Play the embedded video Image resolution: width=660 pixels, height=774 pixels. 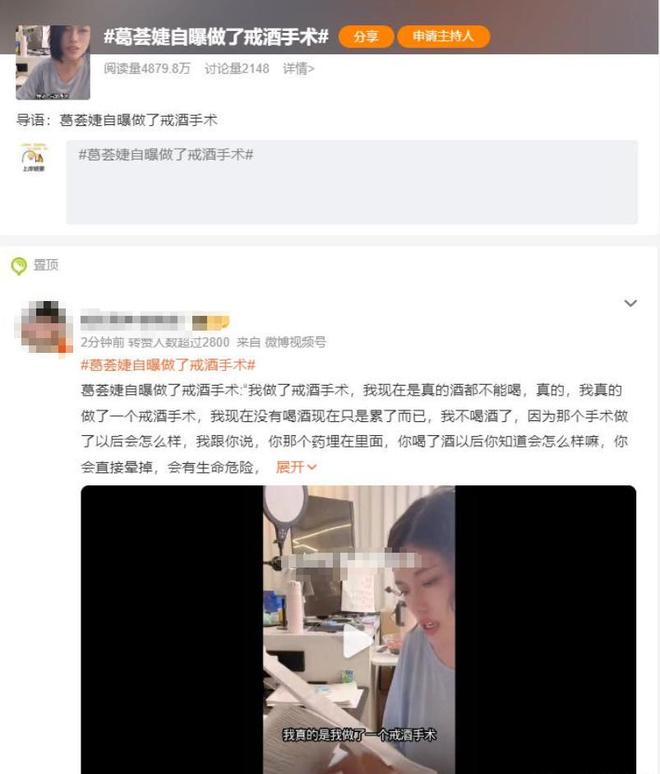point(358,641)
